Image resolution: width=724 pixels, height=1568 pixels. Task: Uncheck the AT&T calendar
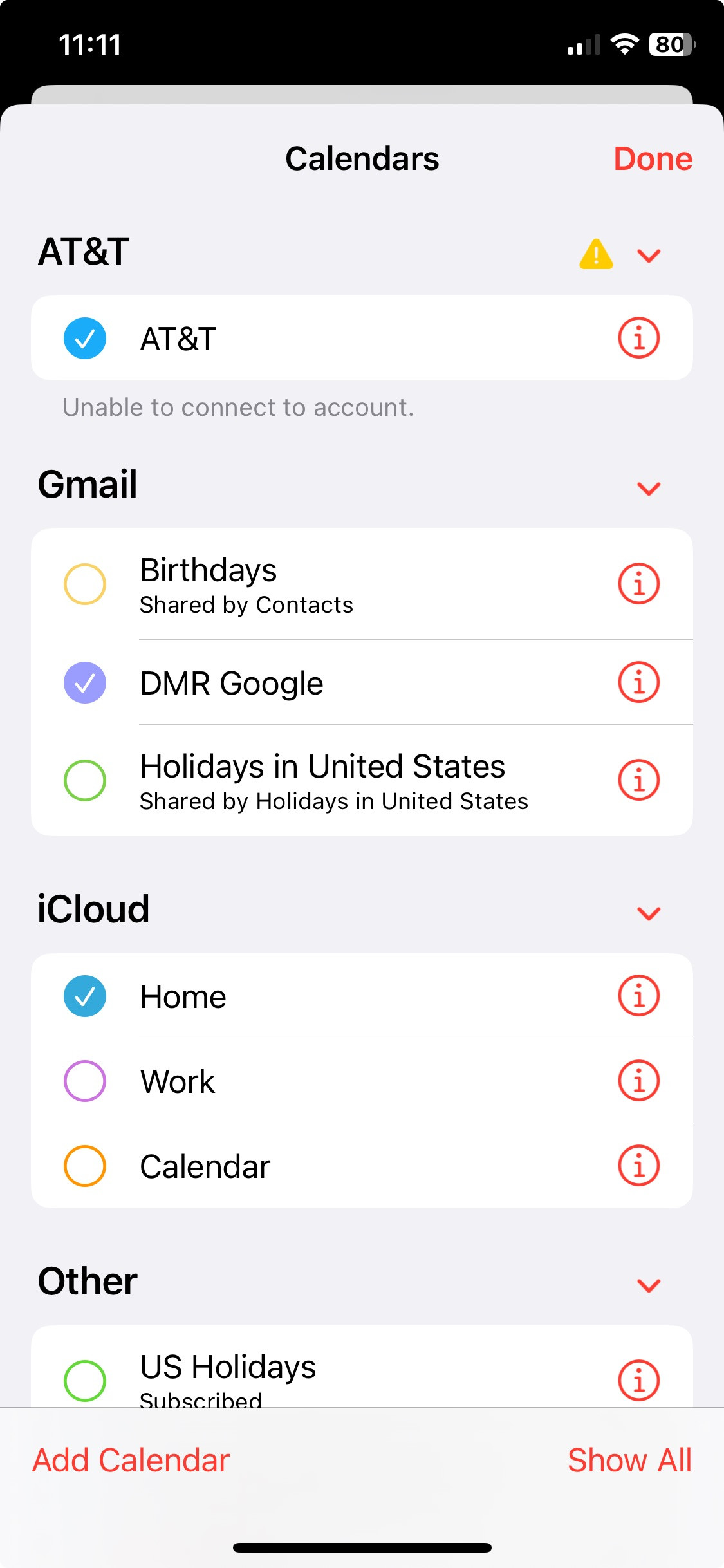(85, 339)
